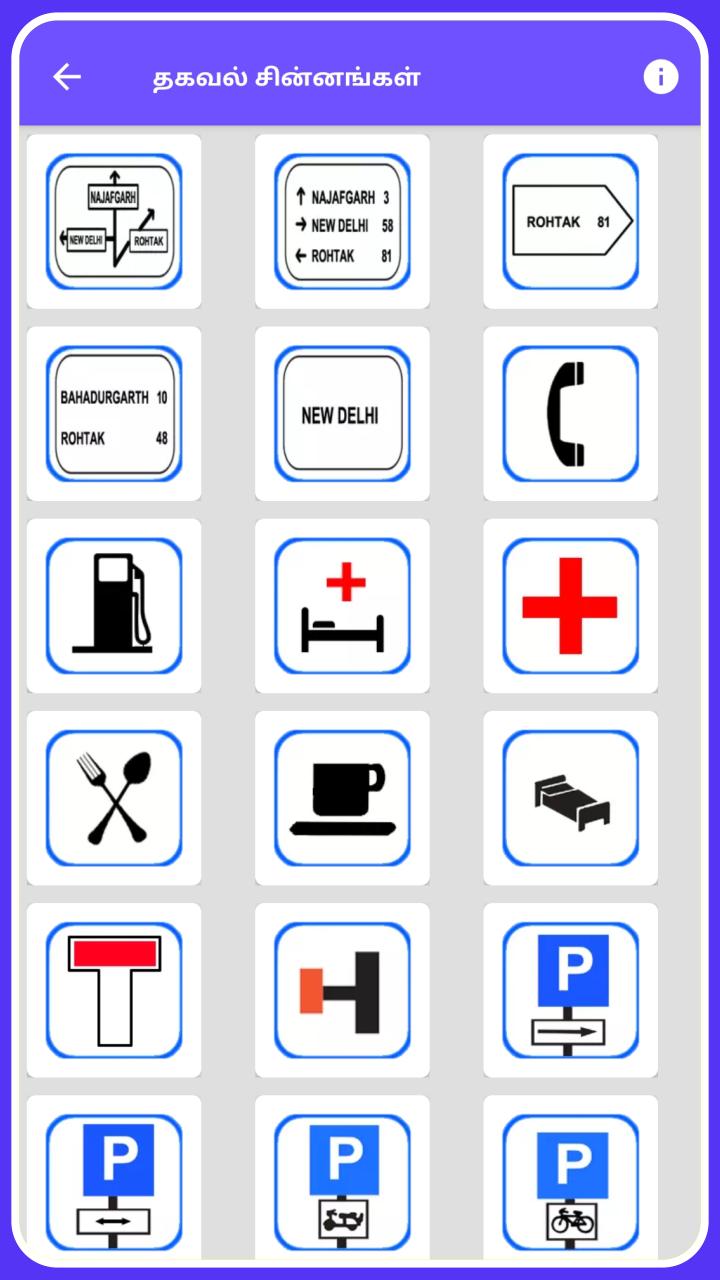The image size is (720, 1280).
Task: Open the info icon in the top bar
Action: point(660,77)
